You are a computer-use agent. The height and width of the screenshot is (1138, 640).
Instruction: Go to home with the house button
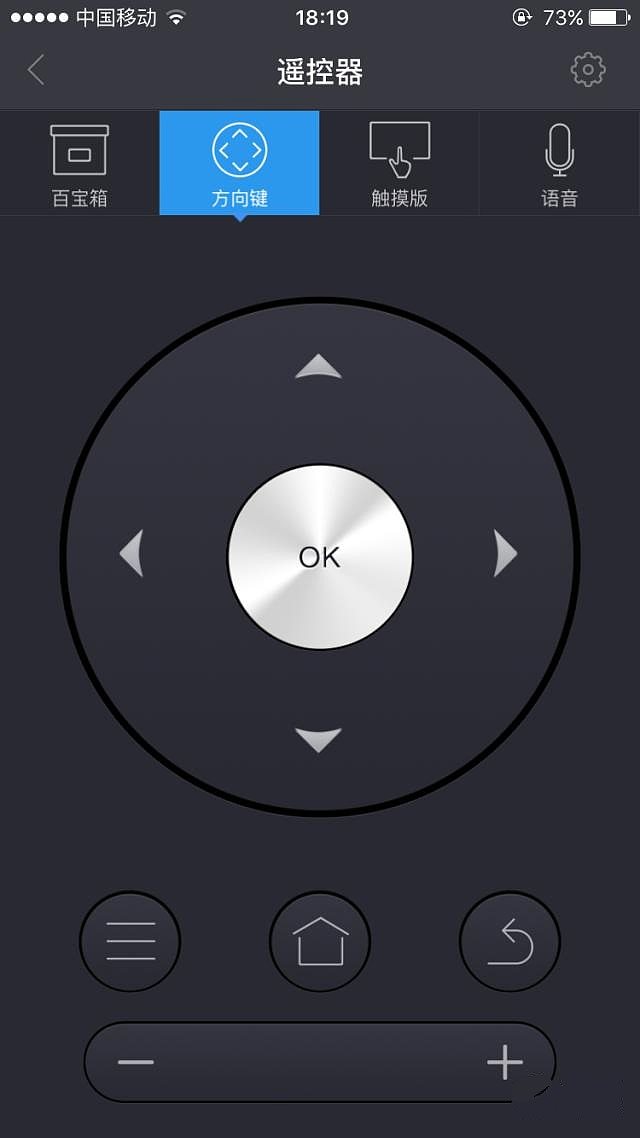(320, 941)
